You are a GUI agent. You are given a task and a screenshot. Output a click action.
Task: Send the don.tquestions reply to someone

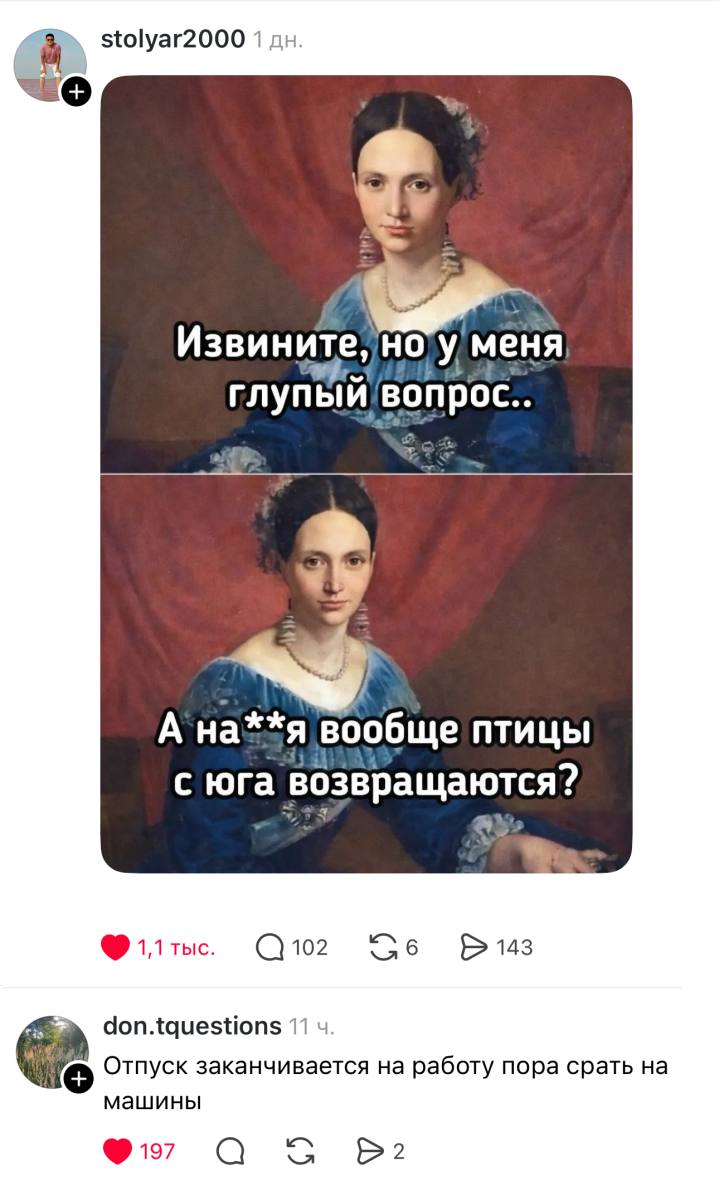click(369, 1151)
